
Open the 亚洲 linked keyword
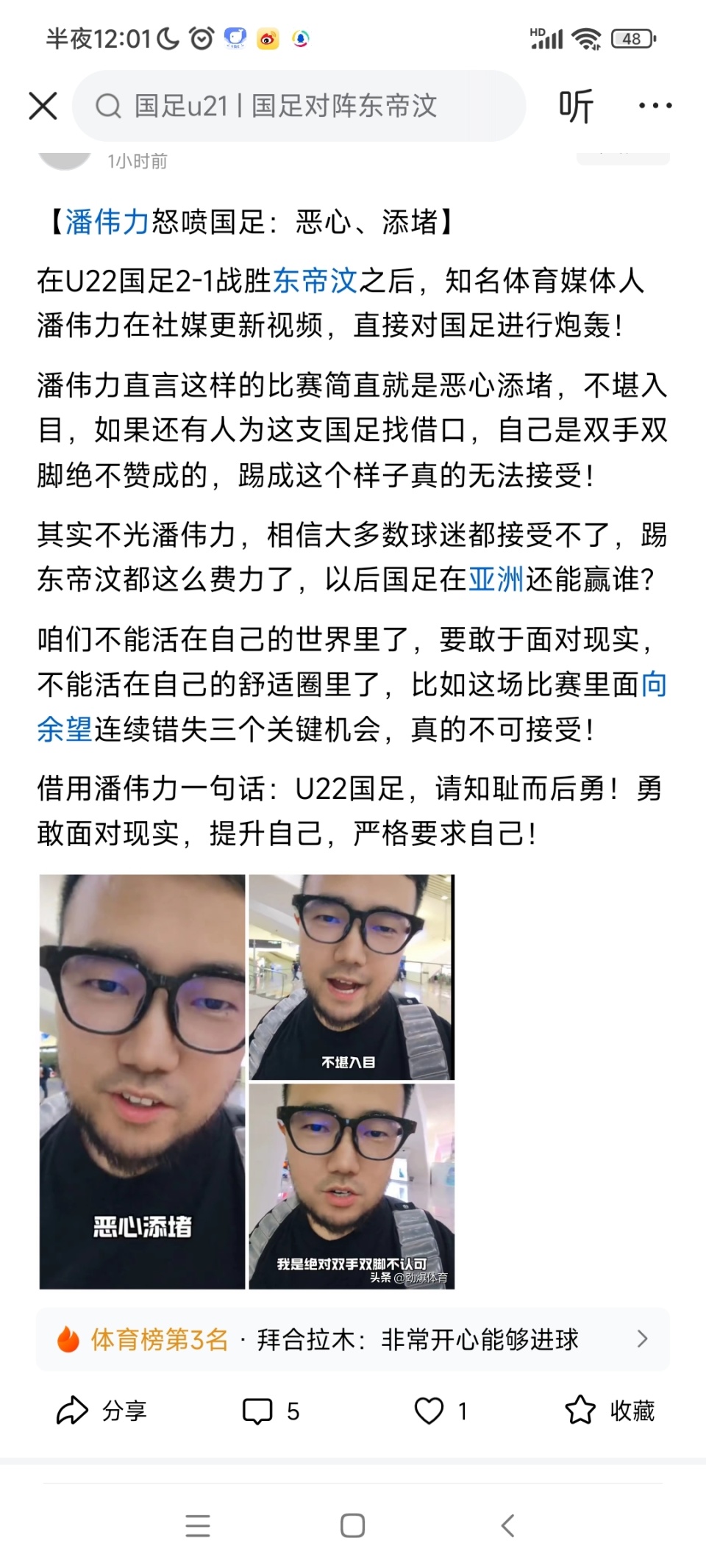[x=496, y=579]
